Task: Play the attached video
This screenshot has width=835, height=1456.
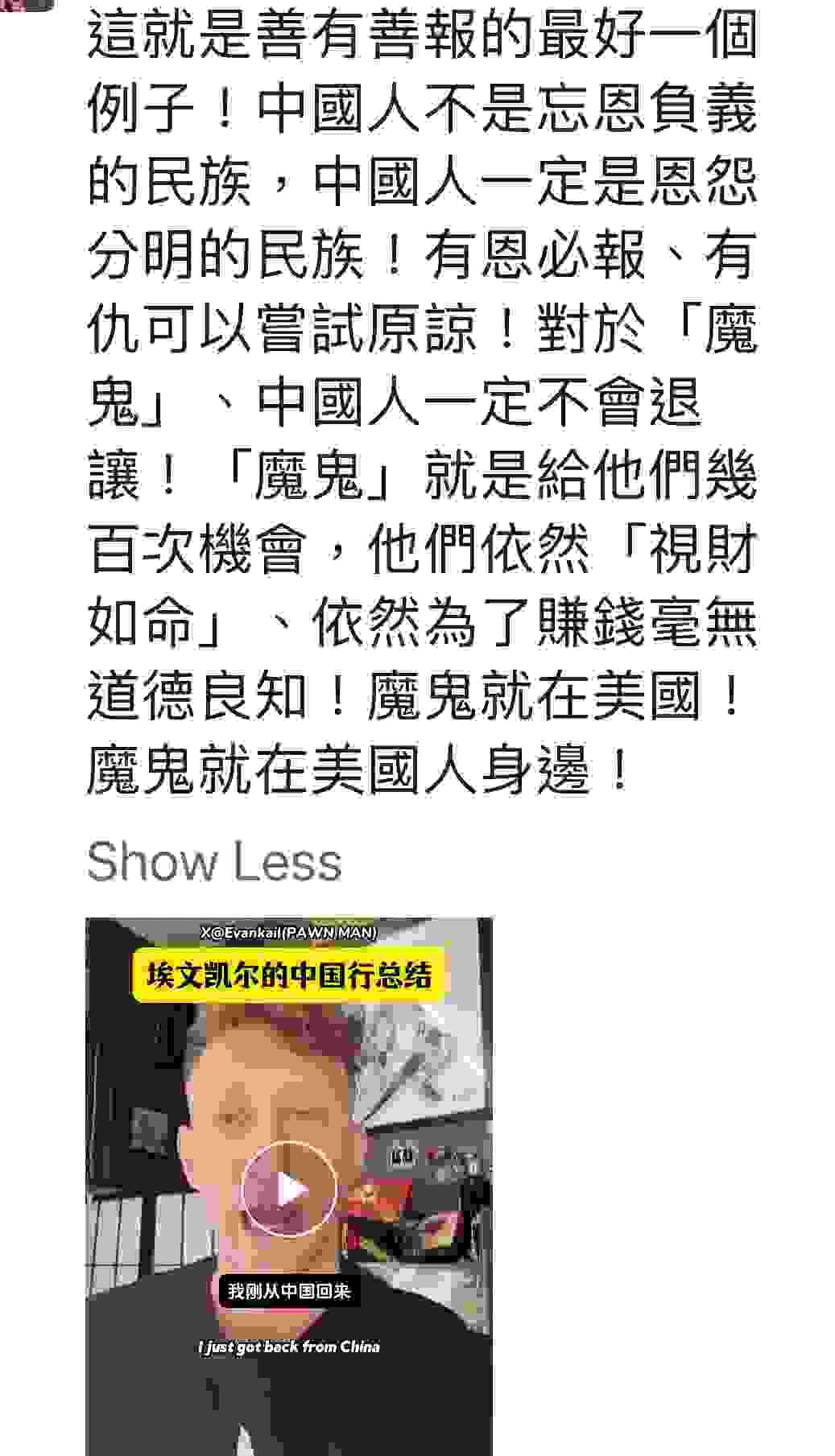Action: click(x=289, y=1189)
